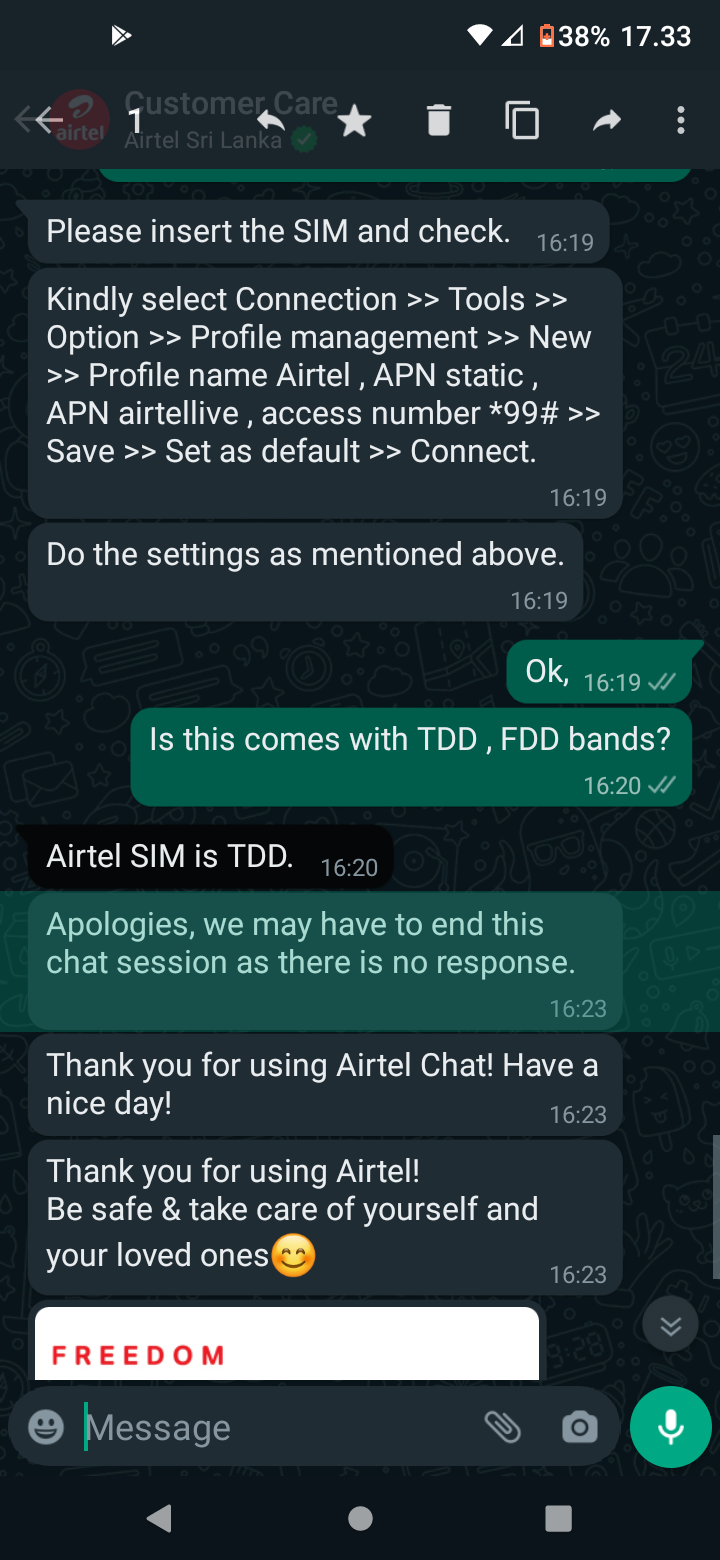Open the FREEDOM image message
Viewport: 720px width, 1560px height.
click(x=287, y=1343)
